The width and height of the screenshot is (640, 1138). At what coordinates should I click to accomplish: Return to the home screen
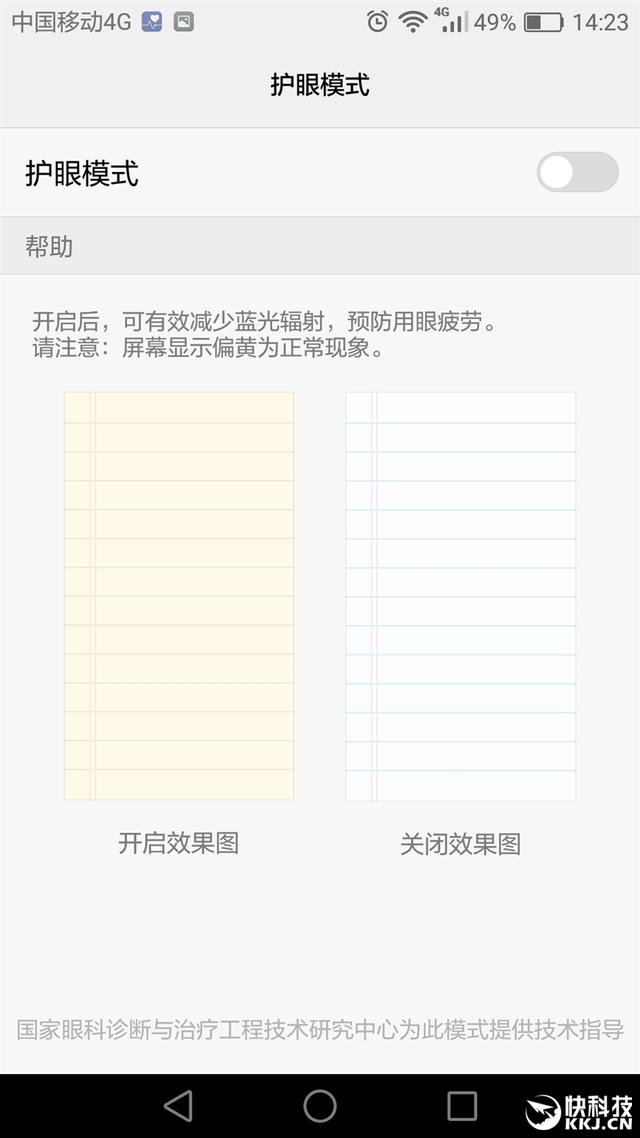[x=320, y=1105]
